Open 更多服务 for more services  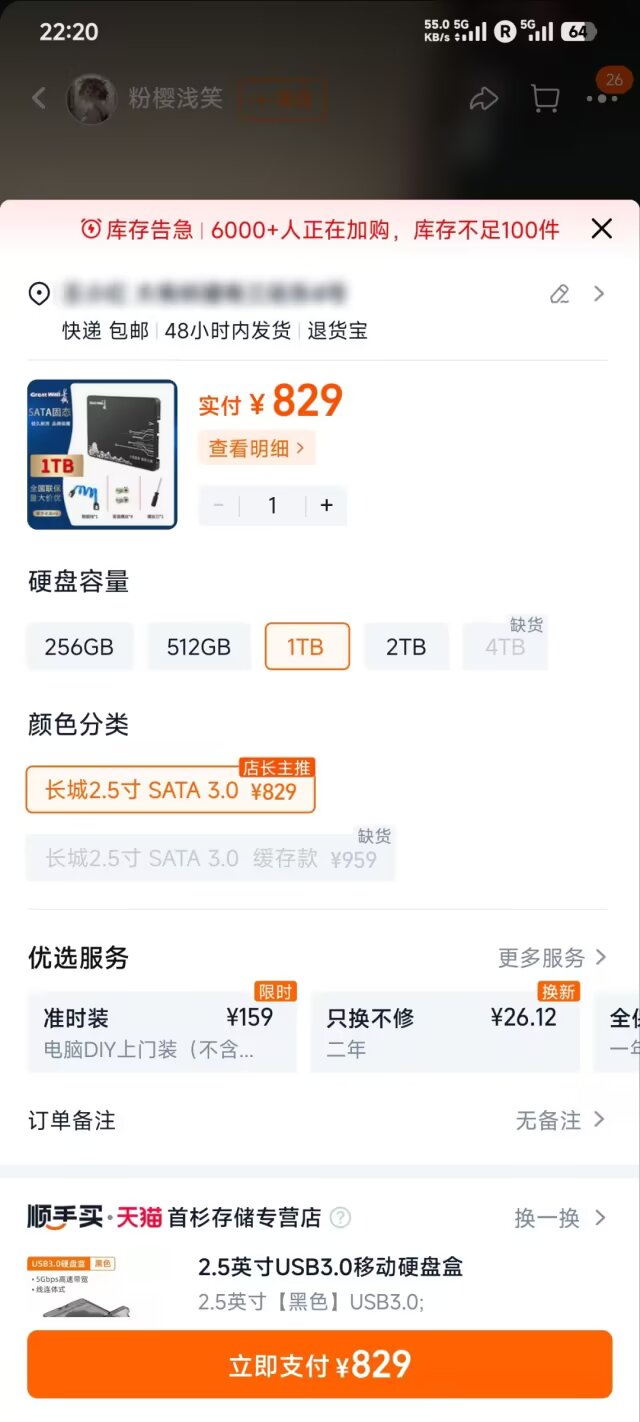[552, 958]
